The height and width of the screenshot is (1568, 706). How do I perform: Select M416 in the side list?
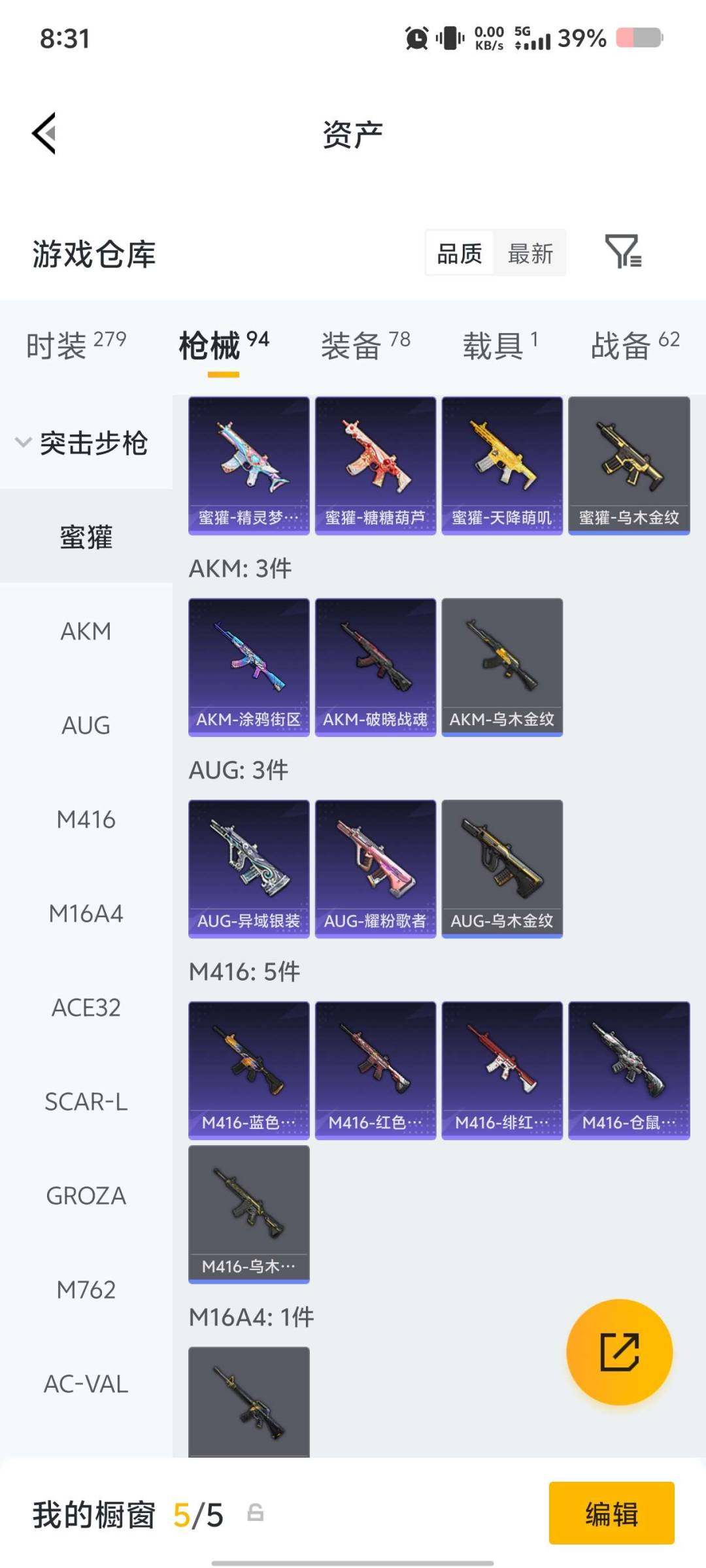pyautogui.click(x=86, y=819)
